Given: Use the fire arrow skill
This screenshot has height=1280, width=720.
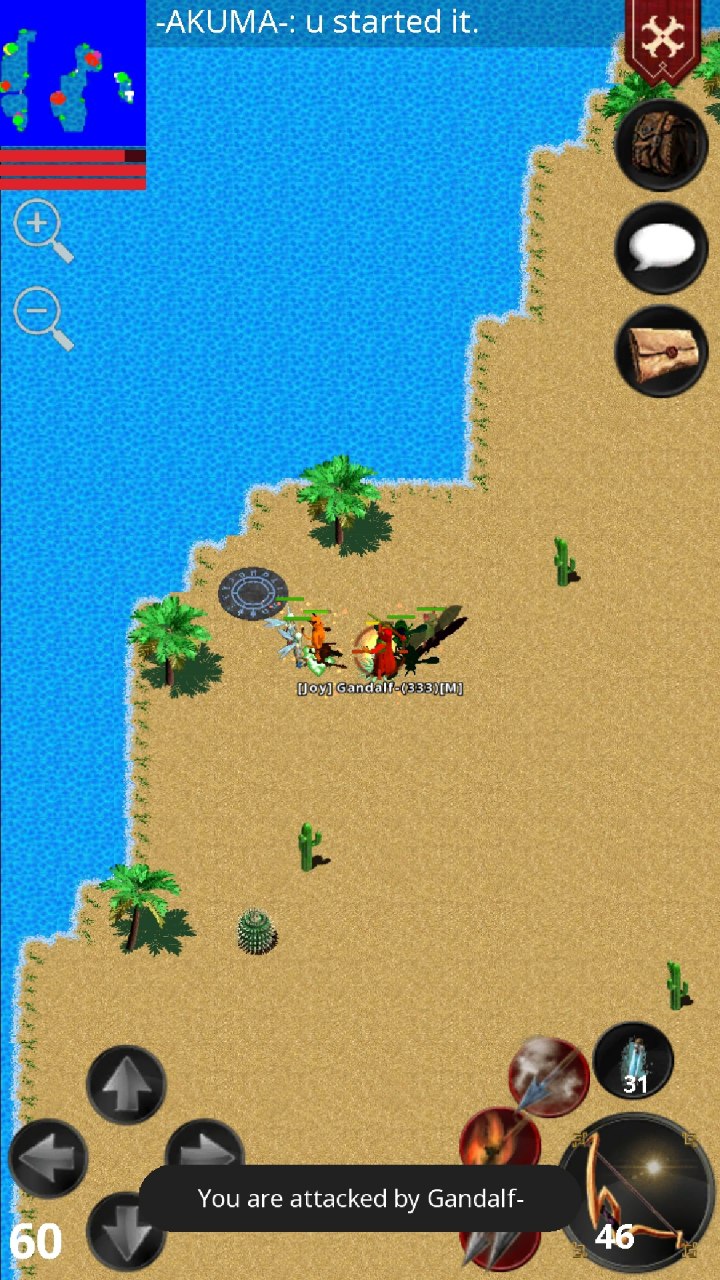Looking at the screenshot, I should [500, 1138].
